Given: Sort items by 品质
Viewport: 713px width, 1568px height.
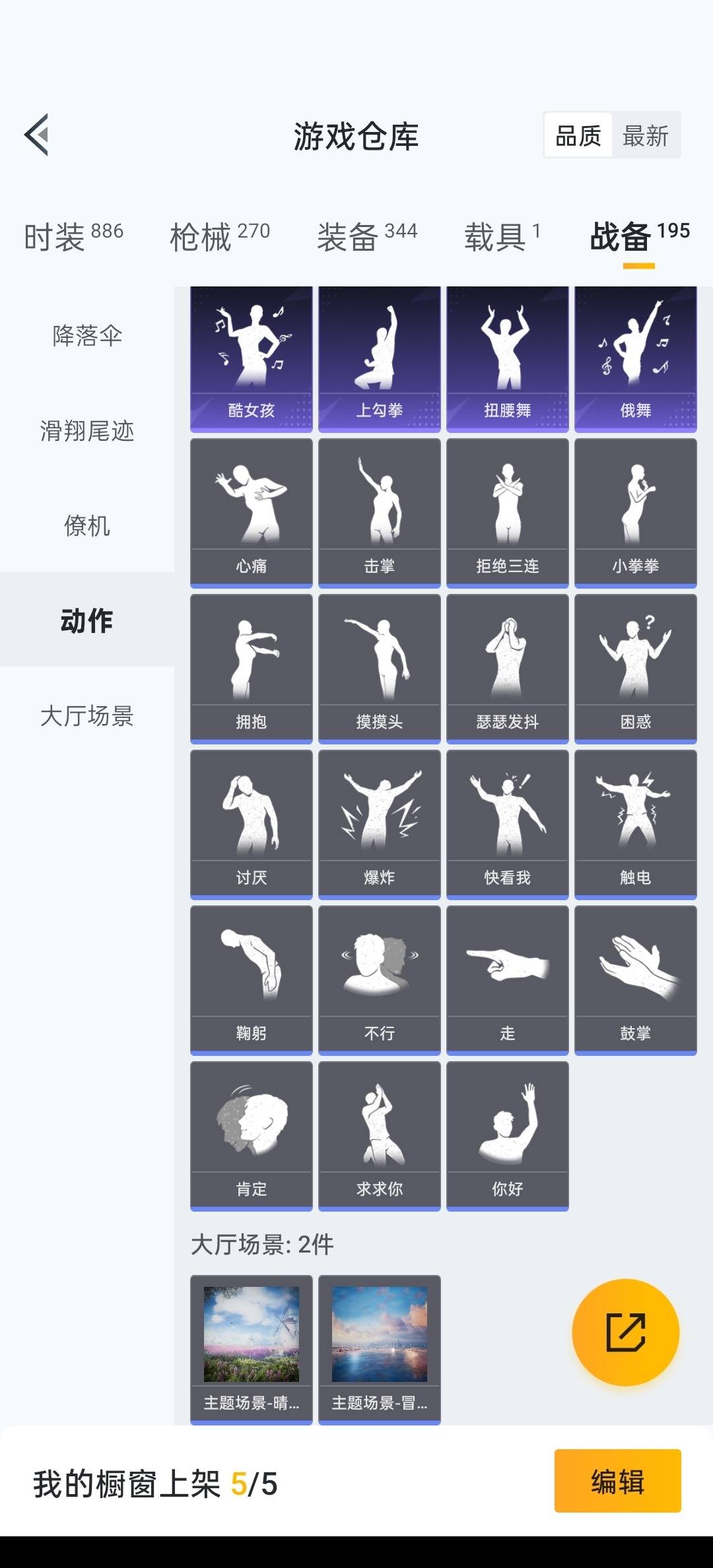Looking at the screenshot, I should point(578,136).
